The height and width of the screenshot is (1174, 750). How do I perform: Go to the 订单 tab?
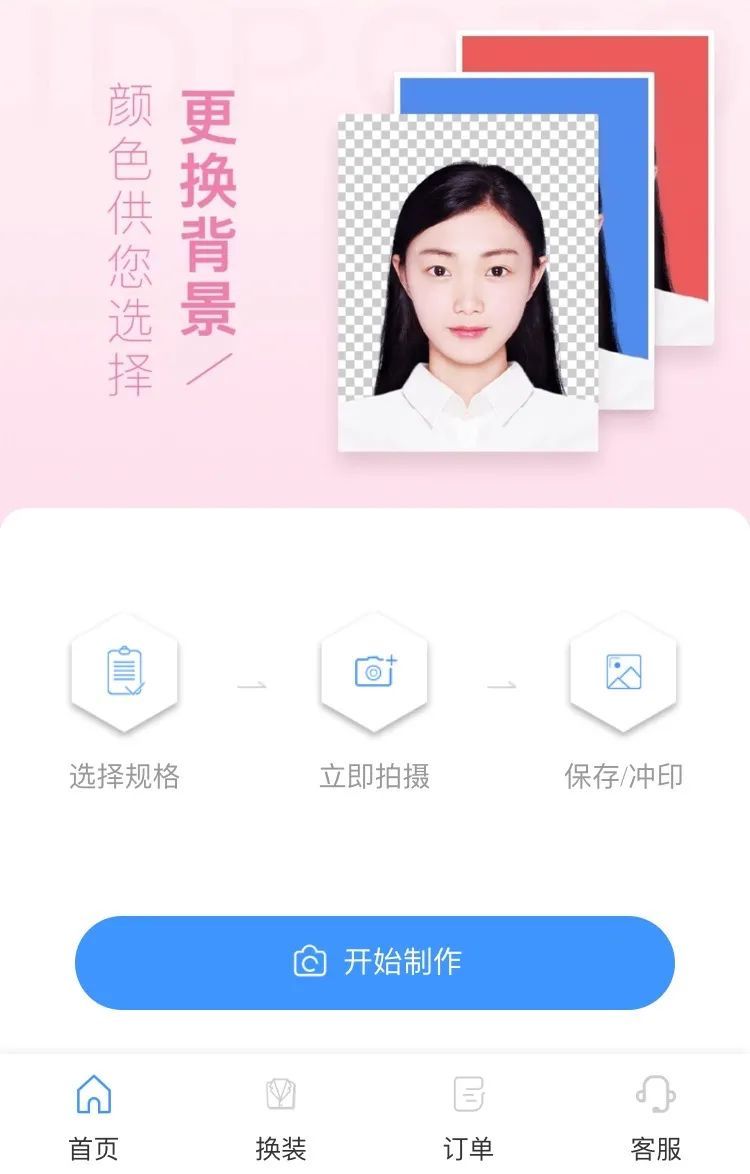468,1116
